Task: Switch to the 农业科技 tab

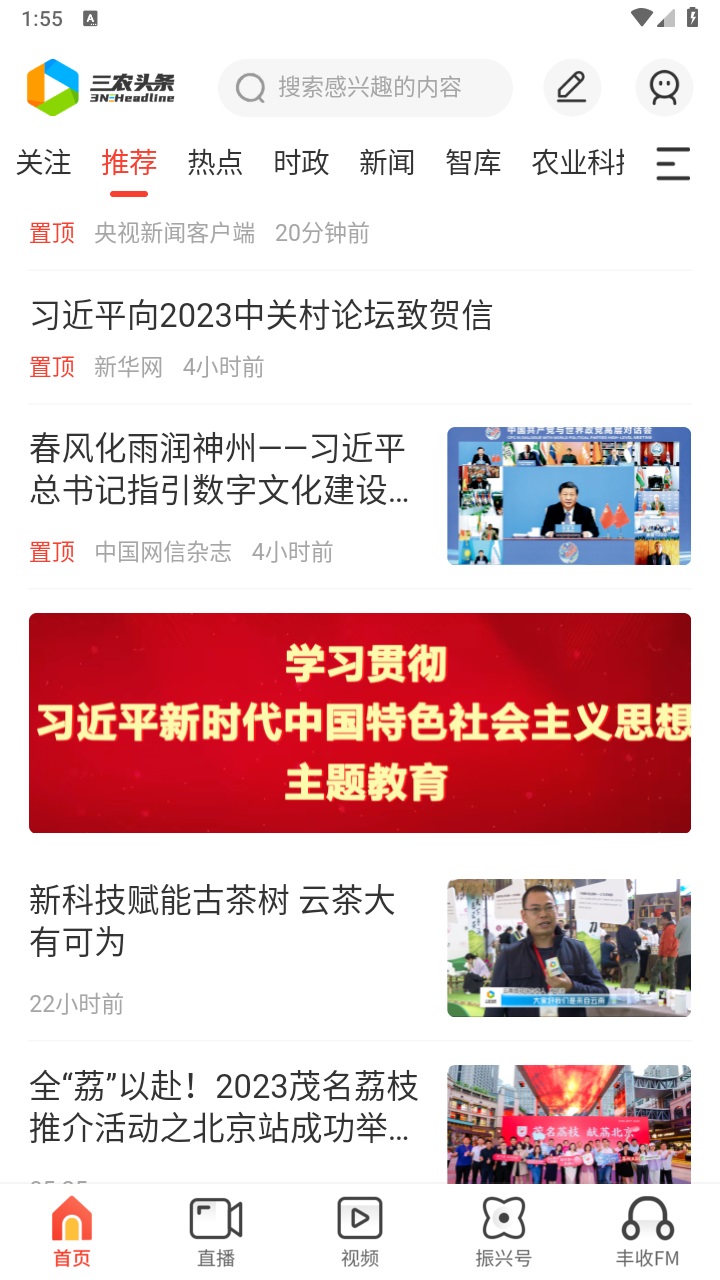Action: (x=578, y=162)
